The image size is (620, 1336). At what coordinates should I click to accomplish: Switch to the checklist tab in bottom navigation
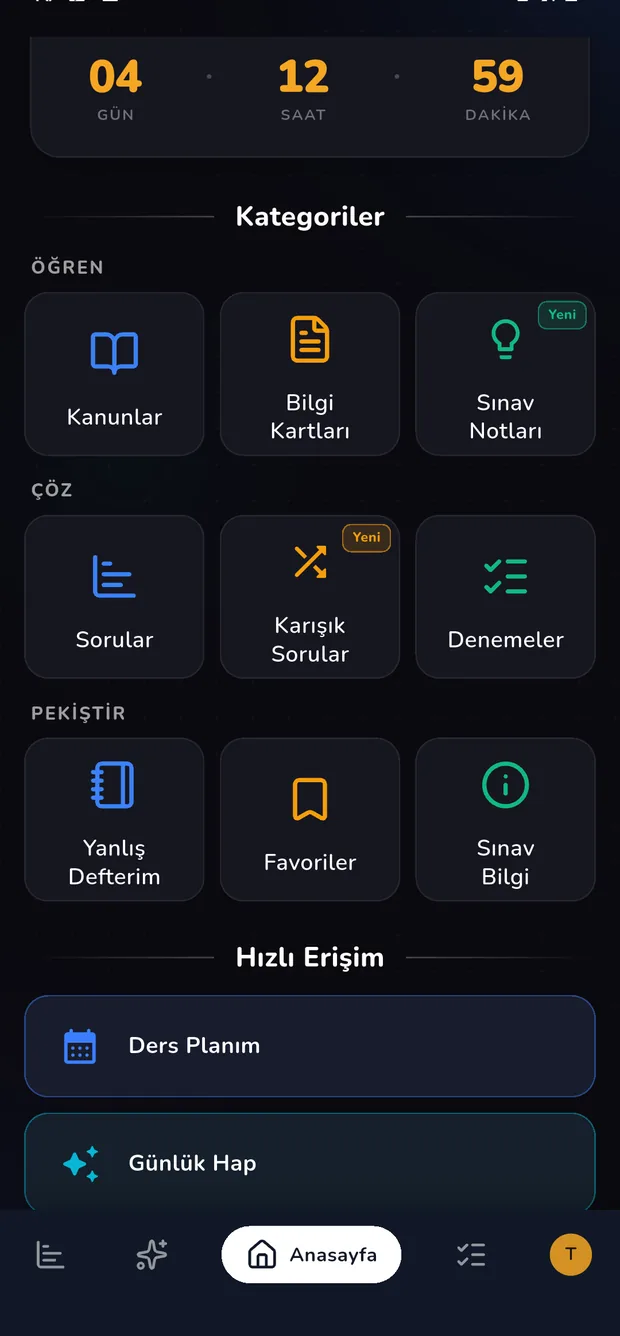click(x=471, y=1255)
